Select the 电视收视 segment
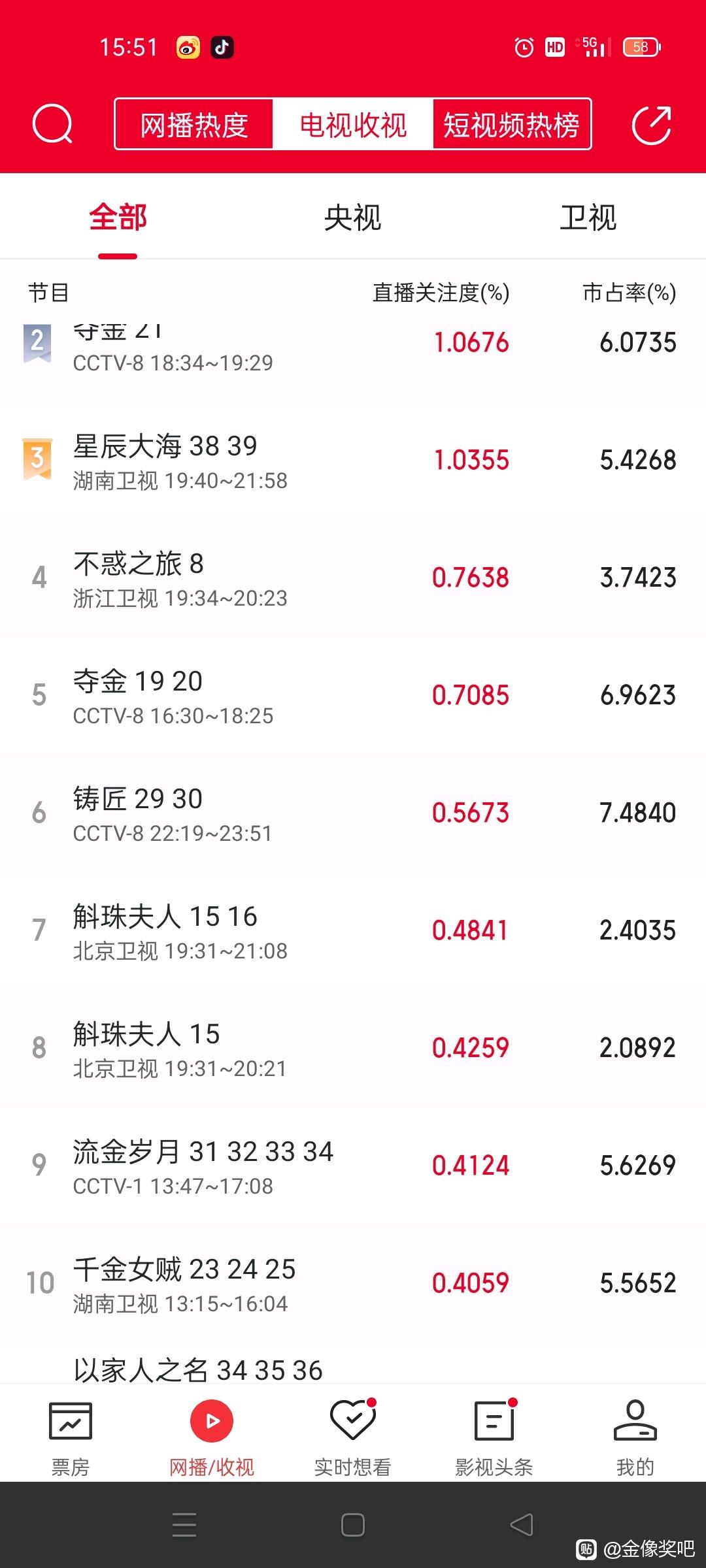 pos(353,124)
